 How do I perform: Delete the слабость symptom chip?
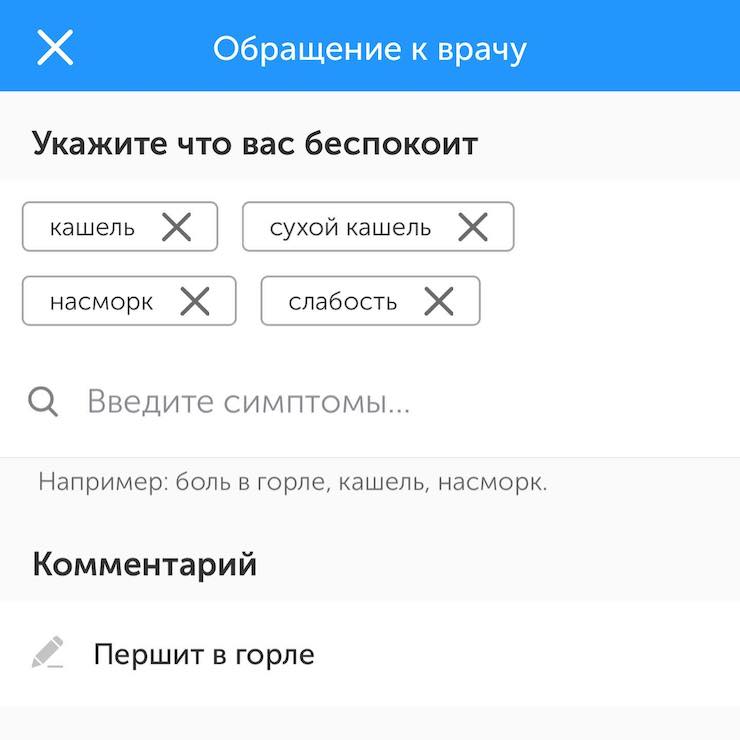(x=439, y=301)
